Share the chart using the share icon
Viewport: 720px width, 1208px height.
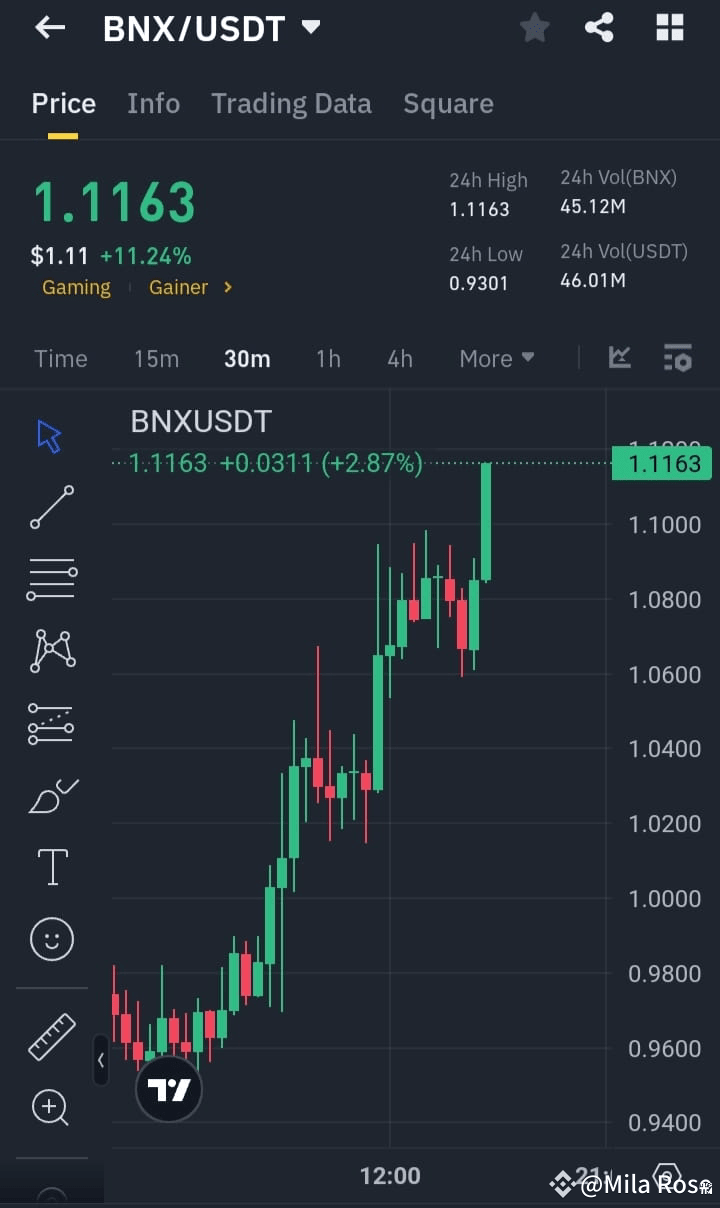[599, 27]
